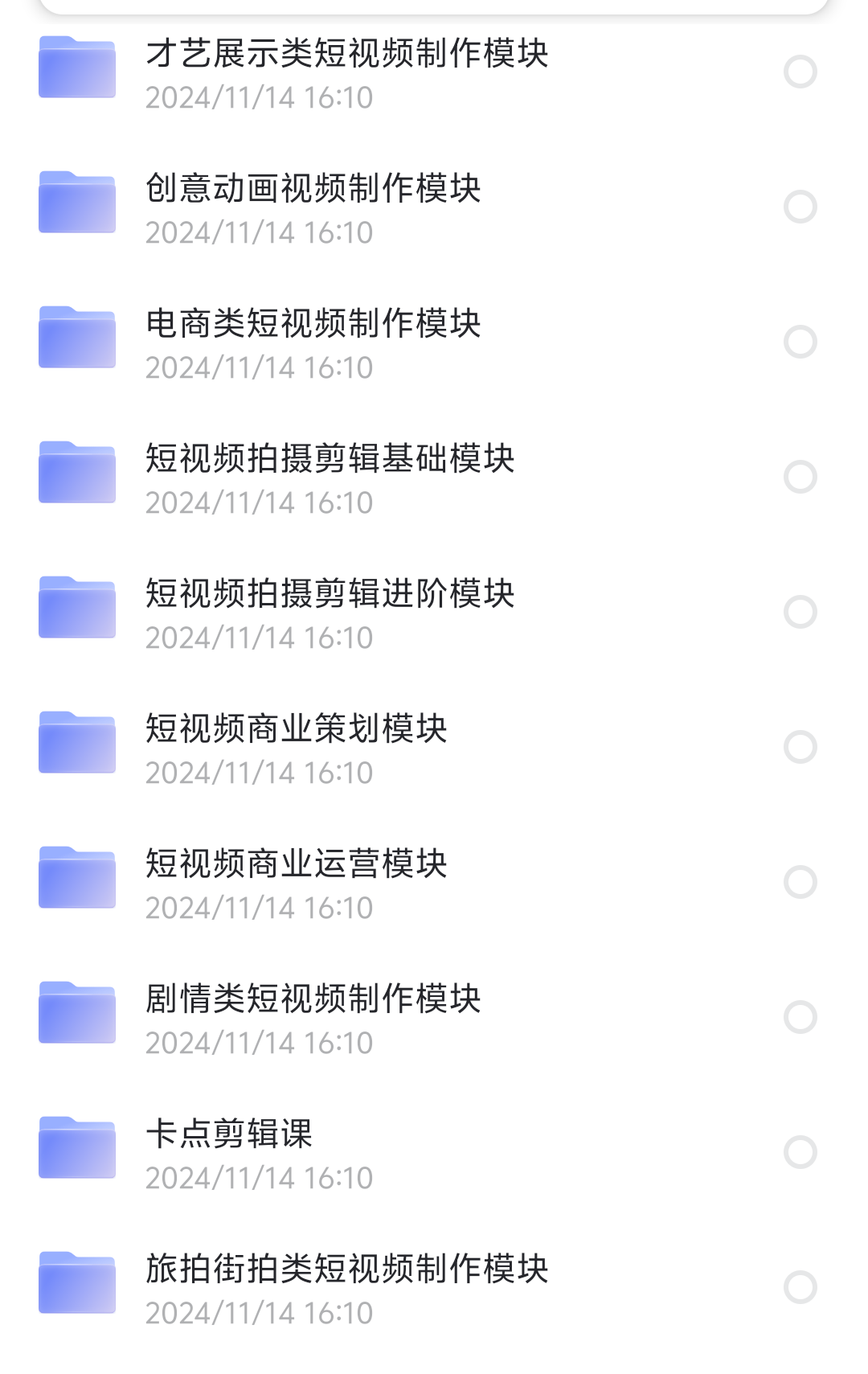Mark 短视频拍摄剪辑基础模块 as selected
The image size is (868, 1374).
coord(800,477)
